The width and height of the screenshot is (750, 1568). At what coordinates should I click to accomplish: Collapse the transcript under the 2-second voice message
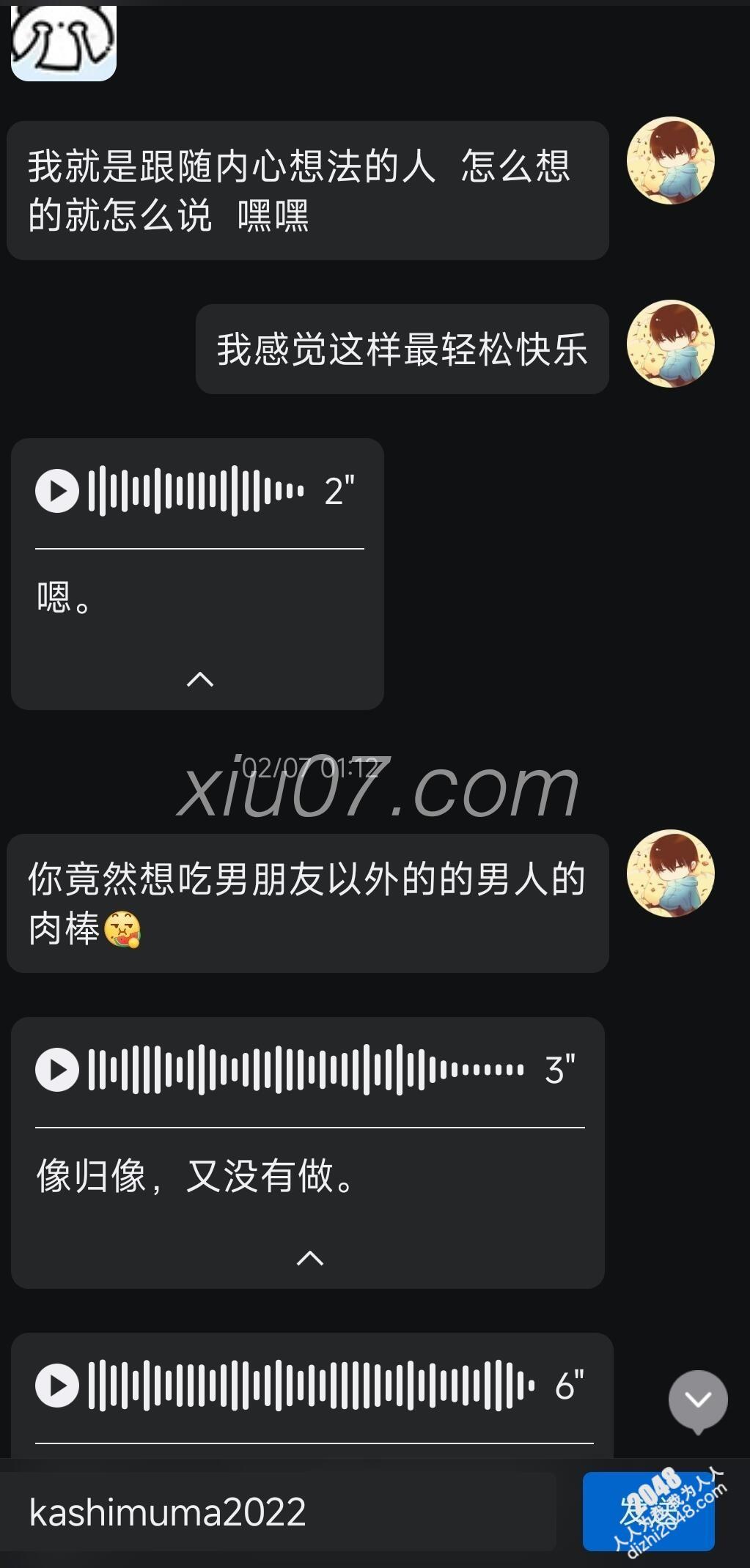(x=199, y=679)
